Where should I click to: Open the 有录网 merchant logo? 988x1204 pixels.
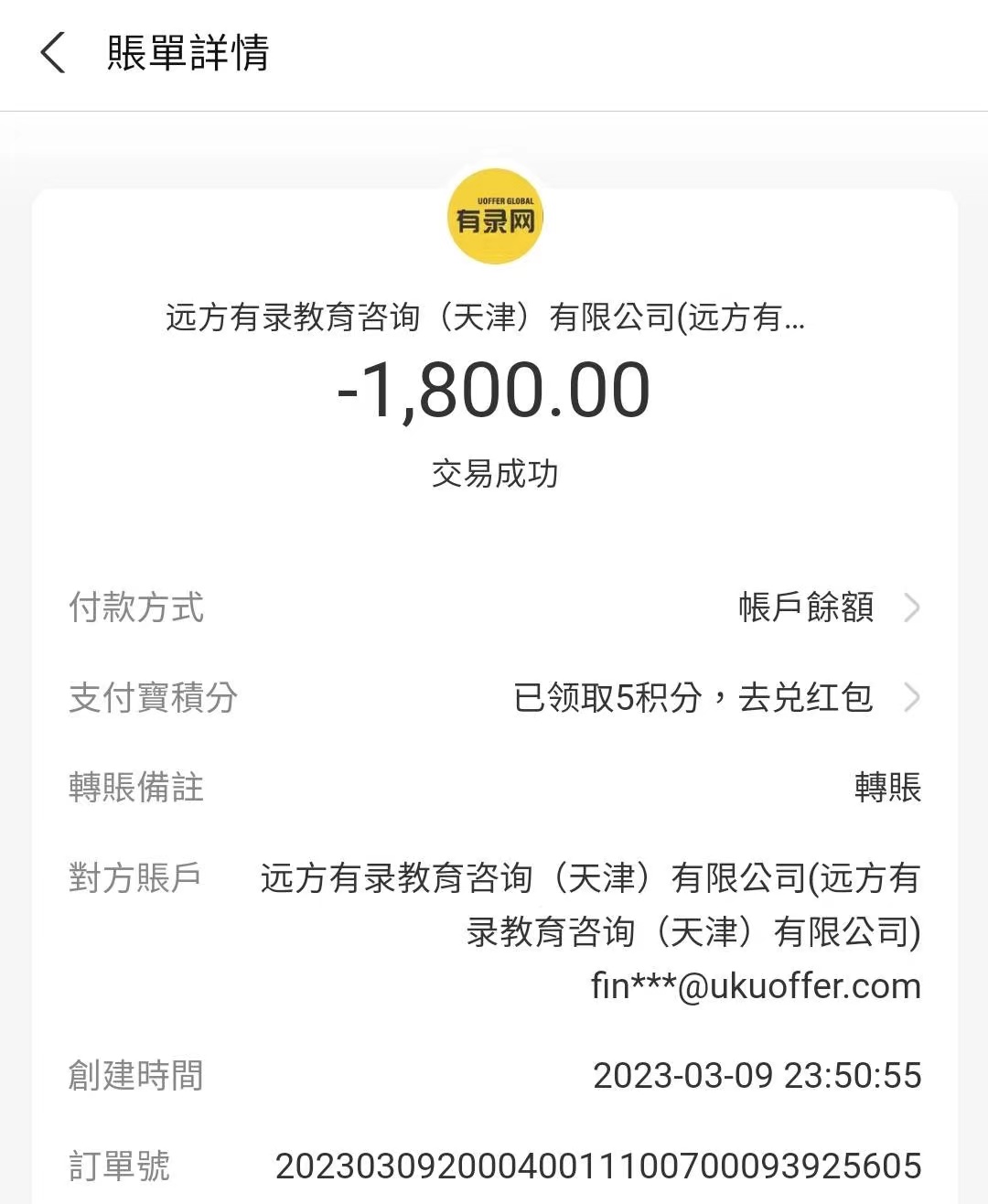tap(495, 218)
